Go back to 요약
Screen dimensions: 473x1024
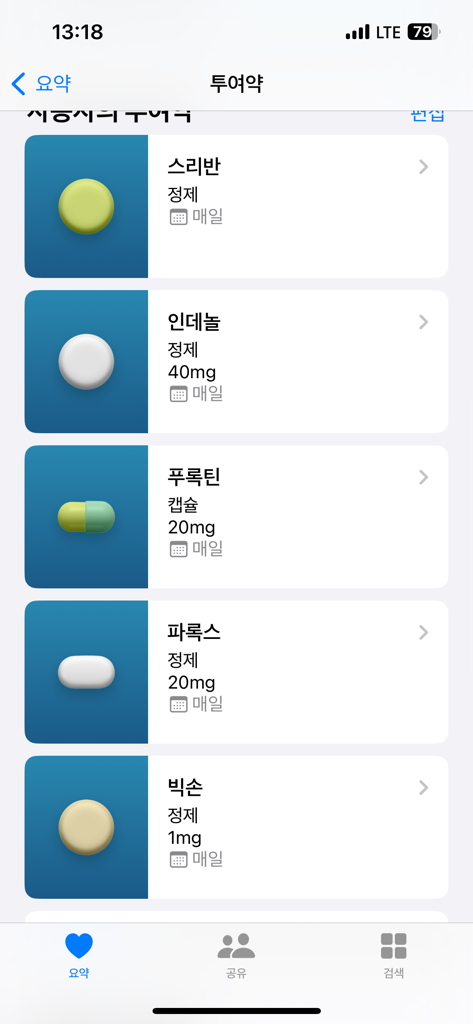[41, 84]
